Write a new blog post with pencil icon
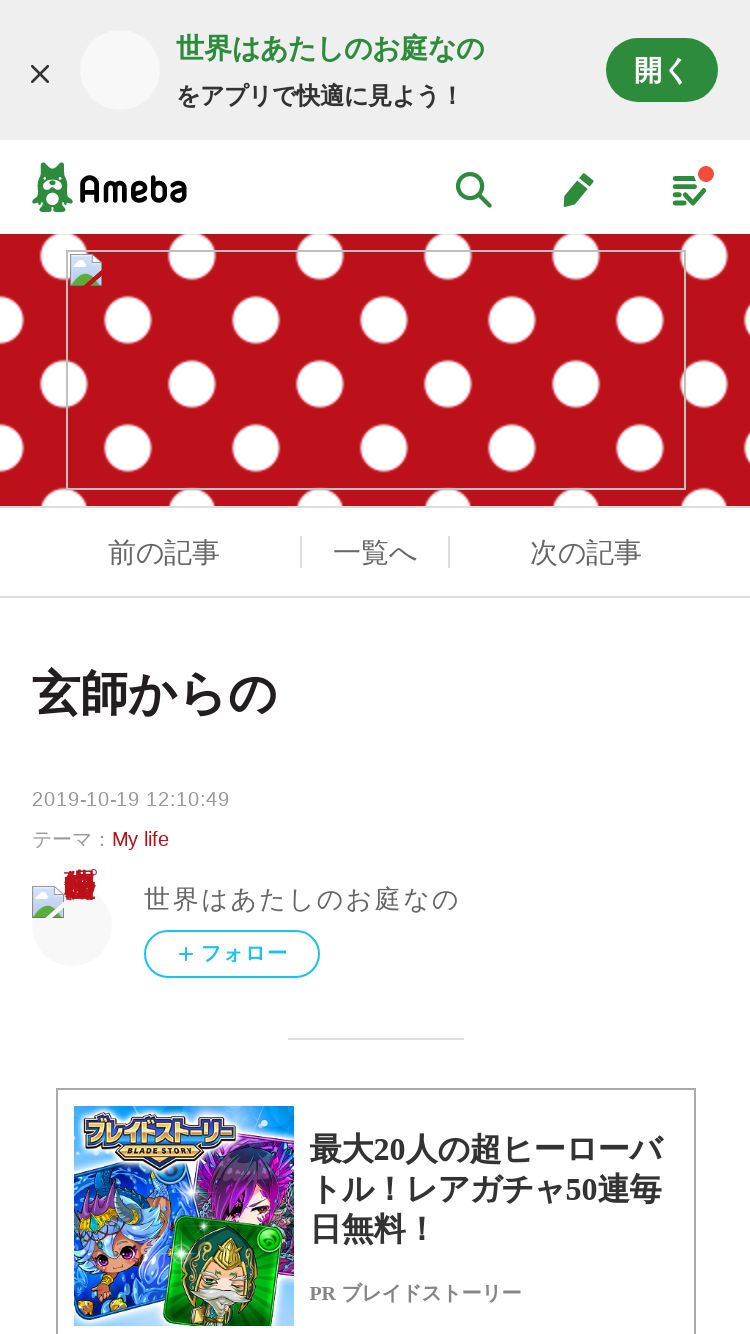Screen dimensions: 750x1334 pyautogui.click(x=578, y=189)
